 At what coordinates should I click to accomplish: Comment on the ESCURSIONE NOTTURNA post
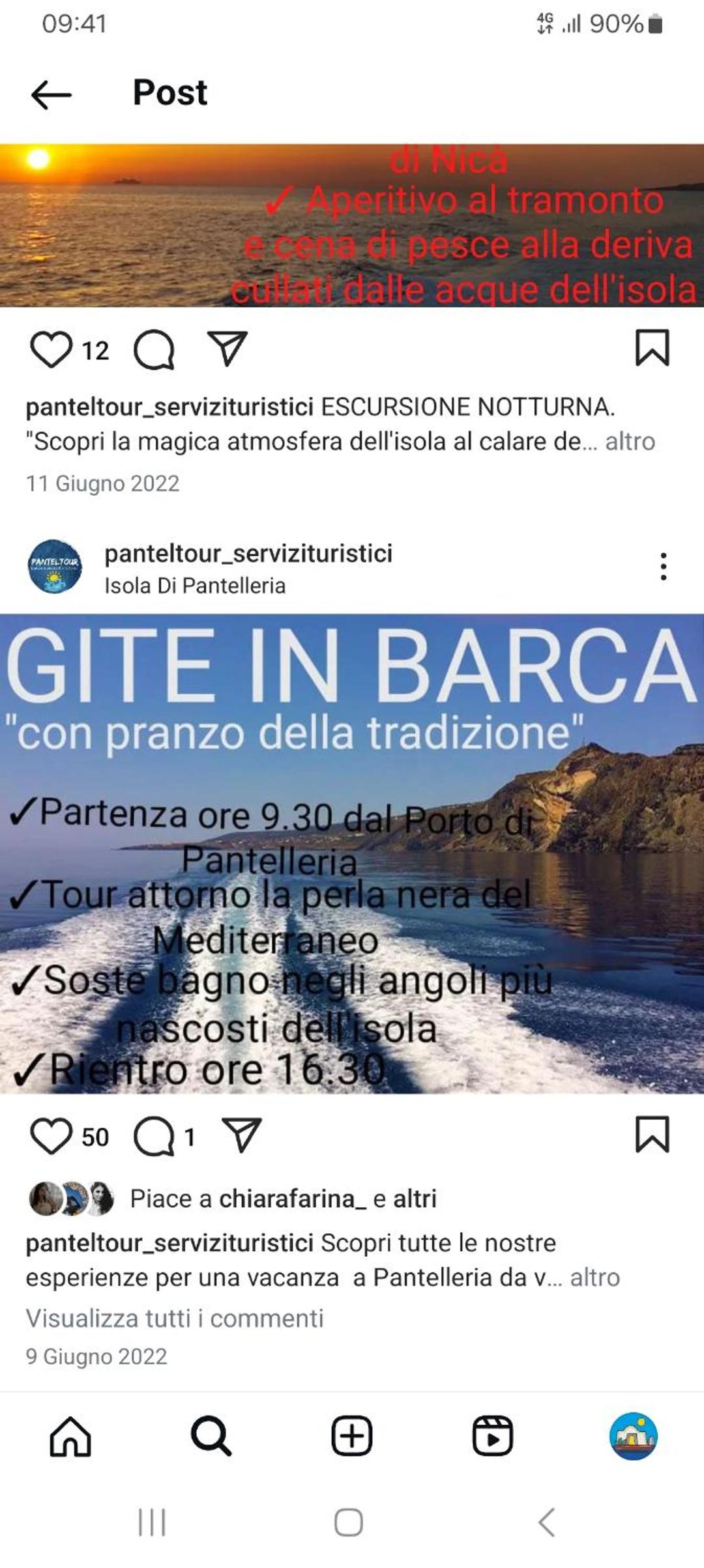click(154, 350)
